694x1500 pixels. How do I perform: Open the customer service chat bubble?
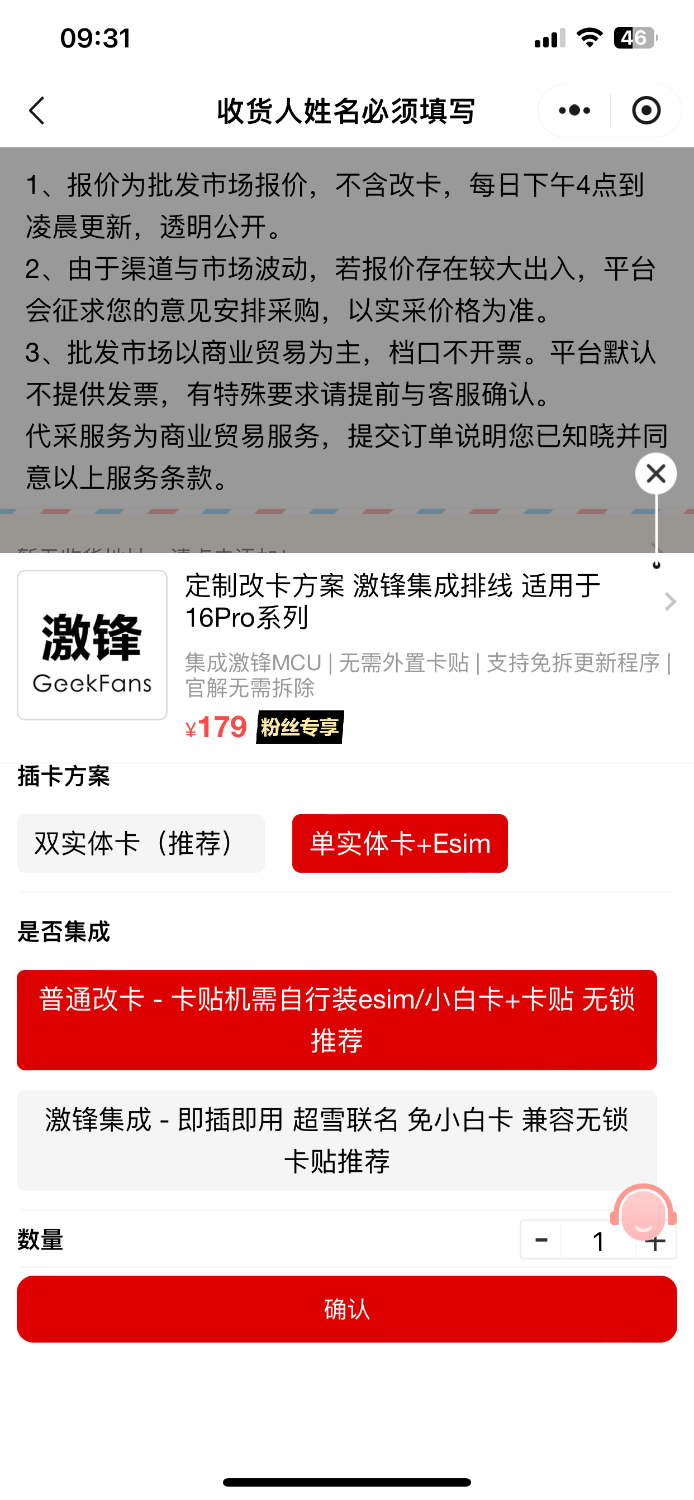pyautogui.click(x=643, y=1214)
